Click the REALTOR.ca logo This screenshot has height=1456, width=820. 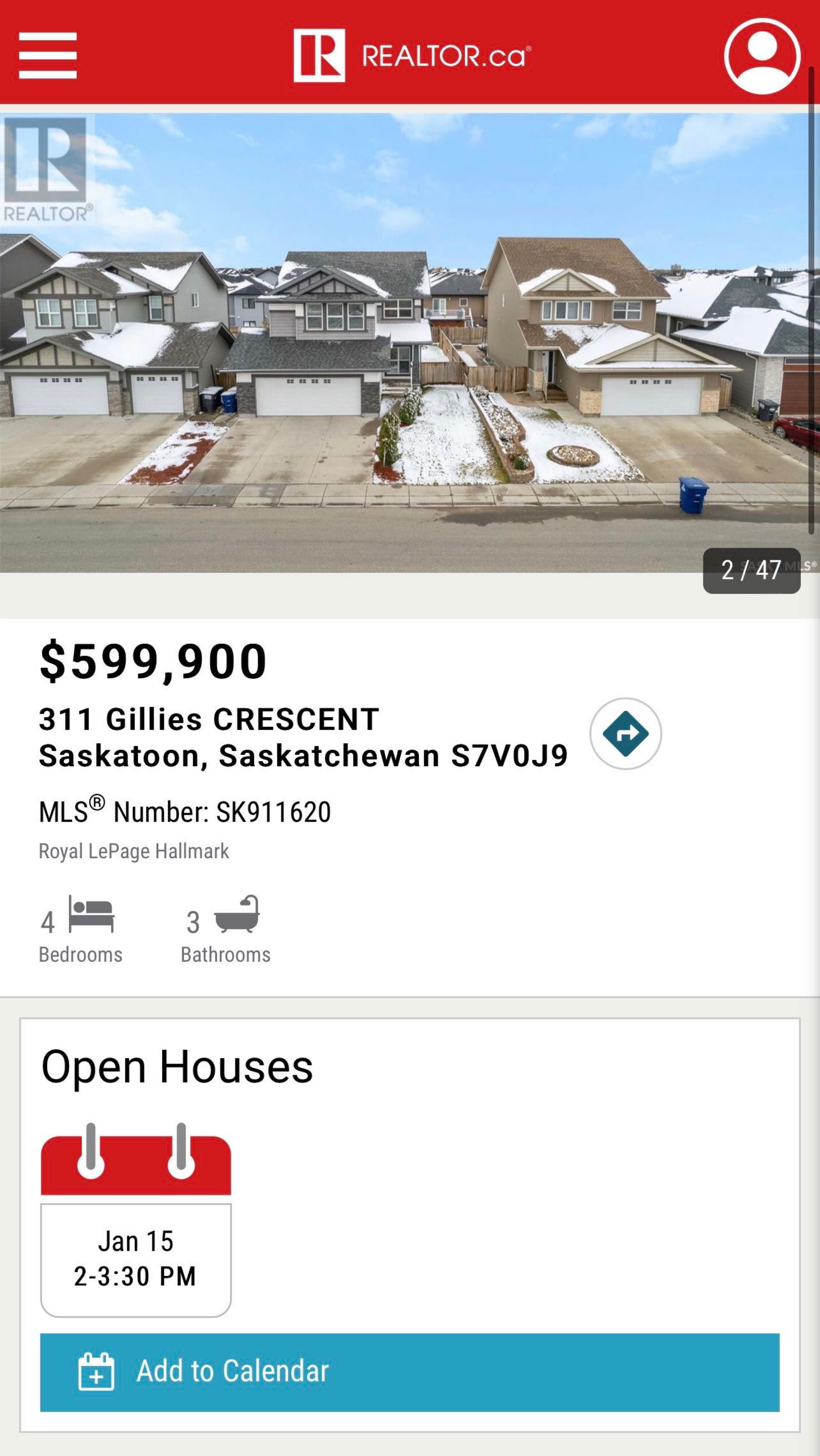409,55
